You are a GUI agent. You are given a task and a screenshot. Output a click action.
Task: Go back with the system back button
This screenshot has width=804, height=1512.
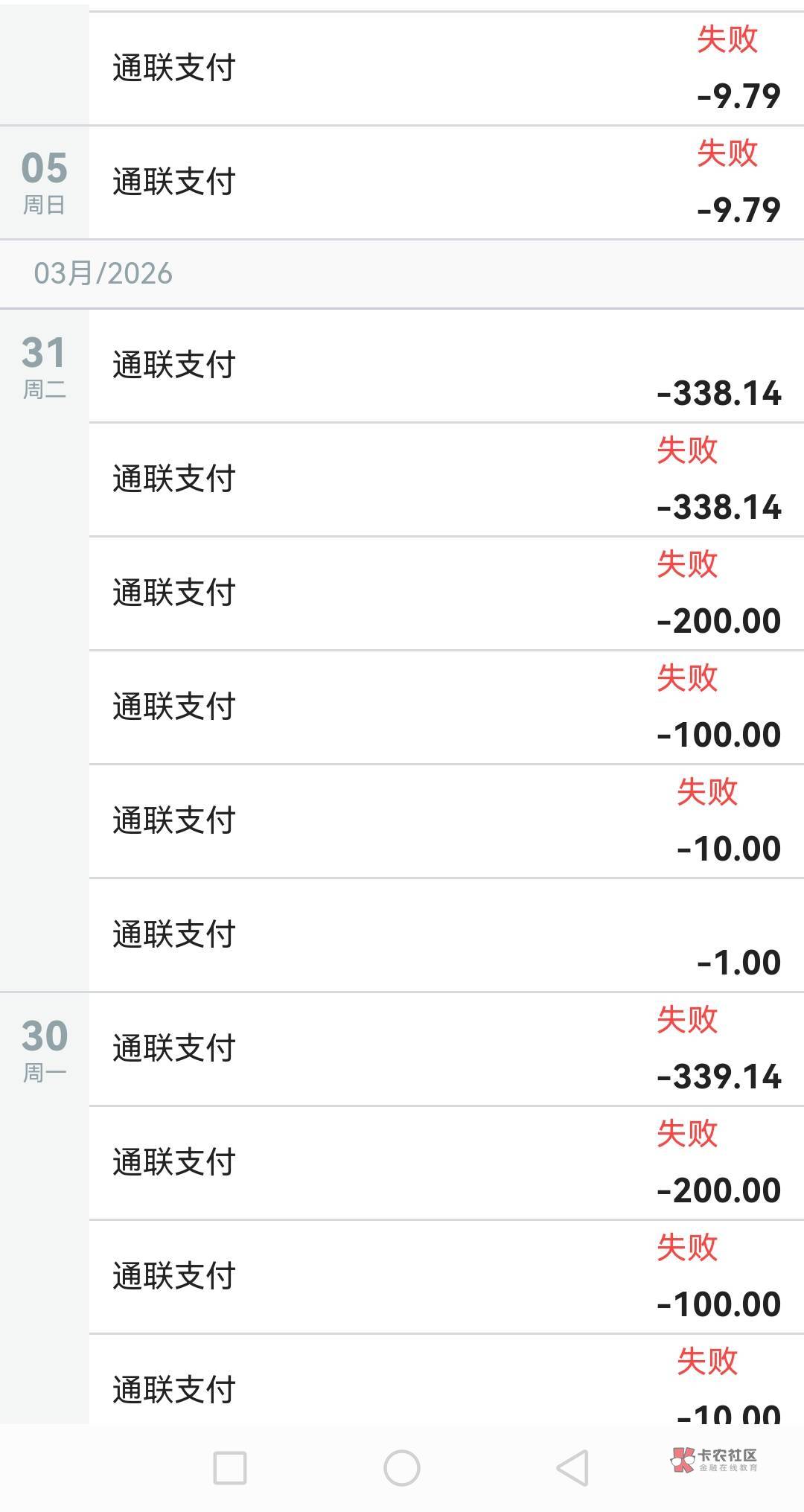coord(572,1468)
